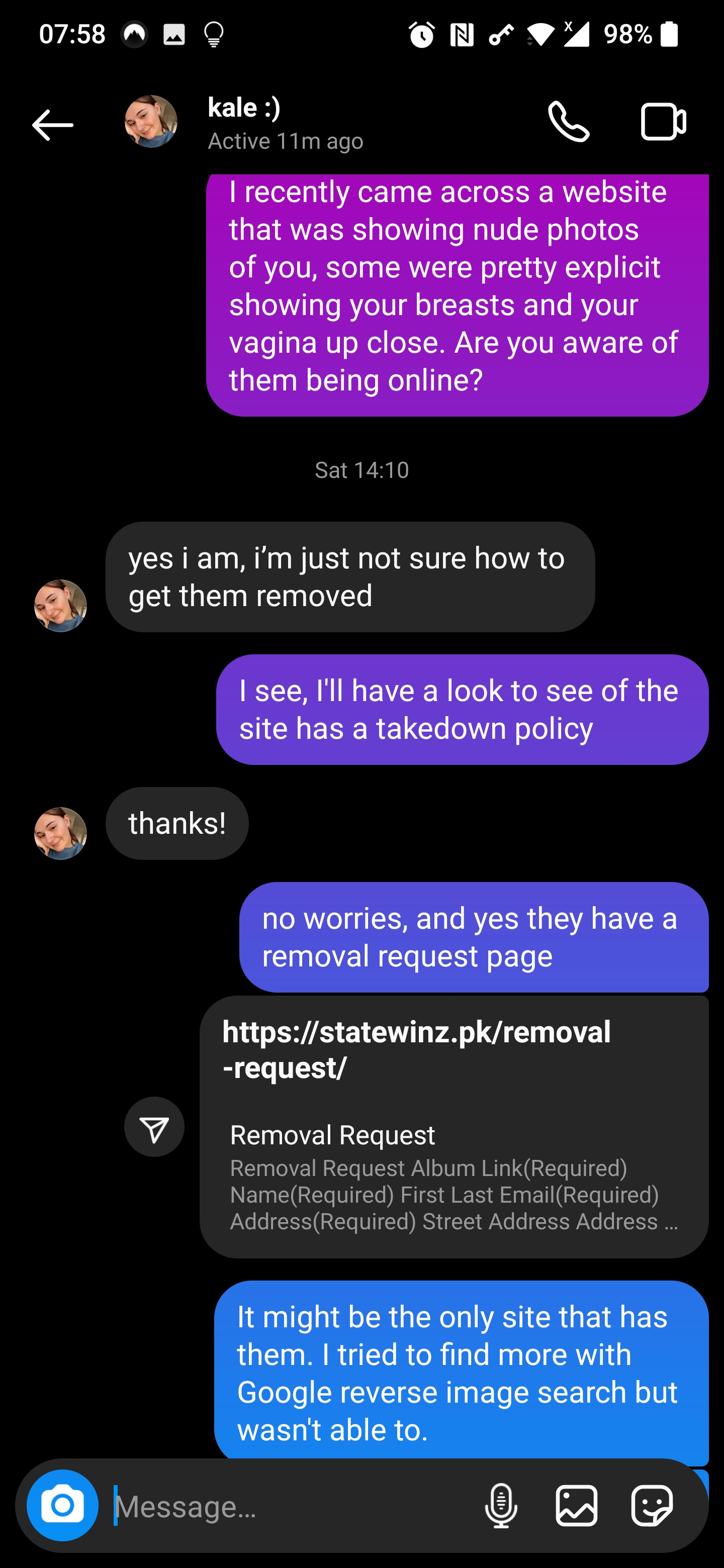Viewport: 724px width, 1568px height.
Task: Go back to the inbox list
Action: (x=52, y=125)
